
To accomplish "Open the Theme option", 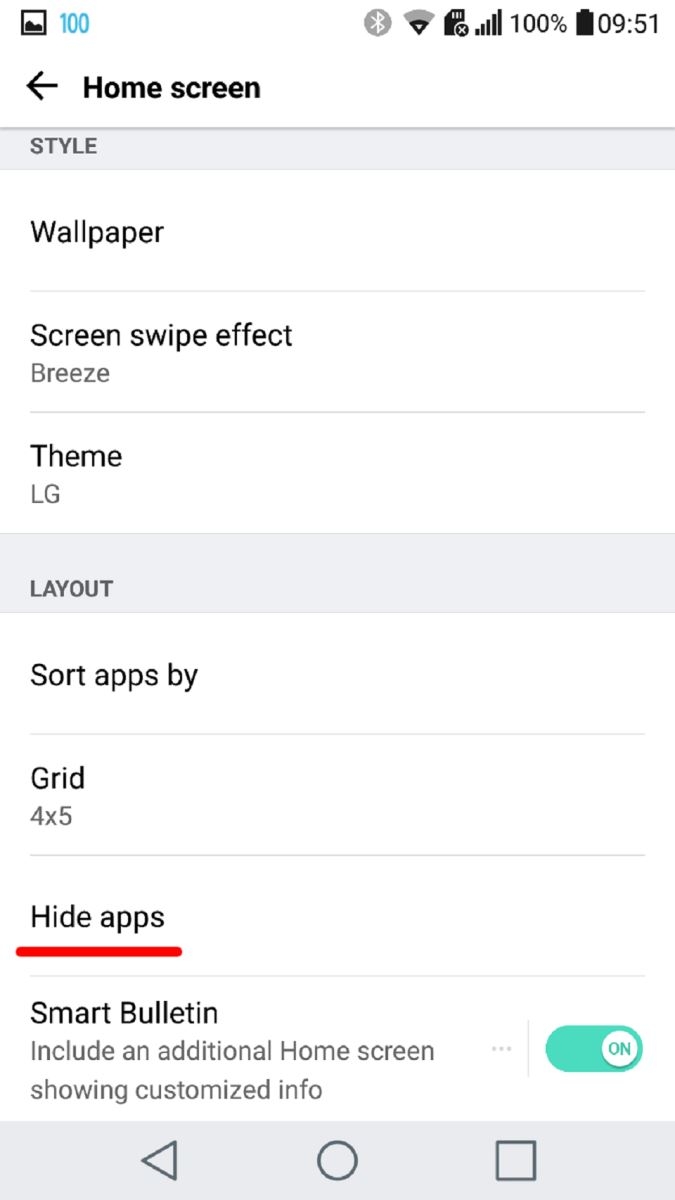I will click(337, 473).
